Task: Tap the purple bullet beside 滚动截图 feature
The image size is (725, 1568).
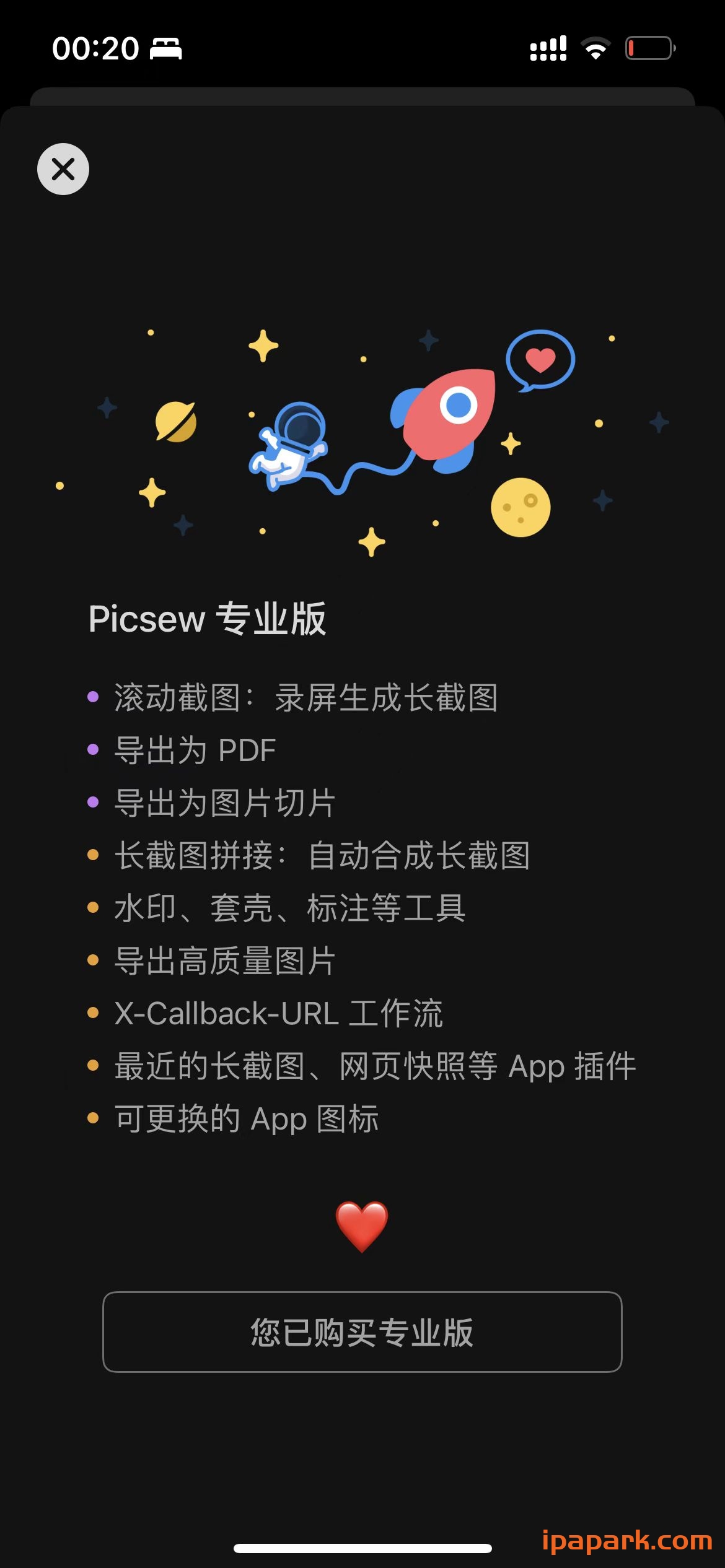Action: click(x=93, y=695)
